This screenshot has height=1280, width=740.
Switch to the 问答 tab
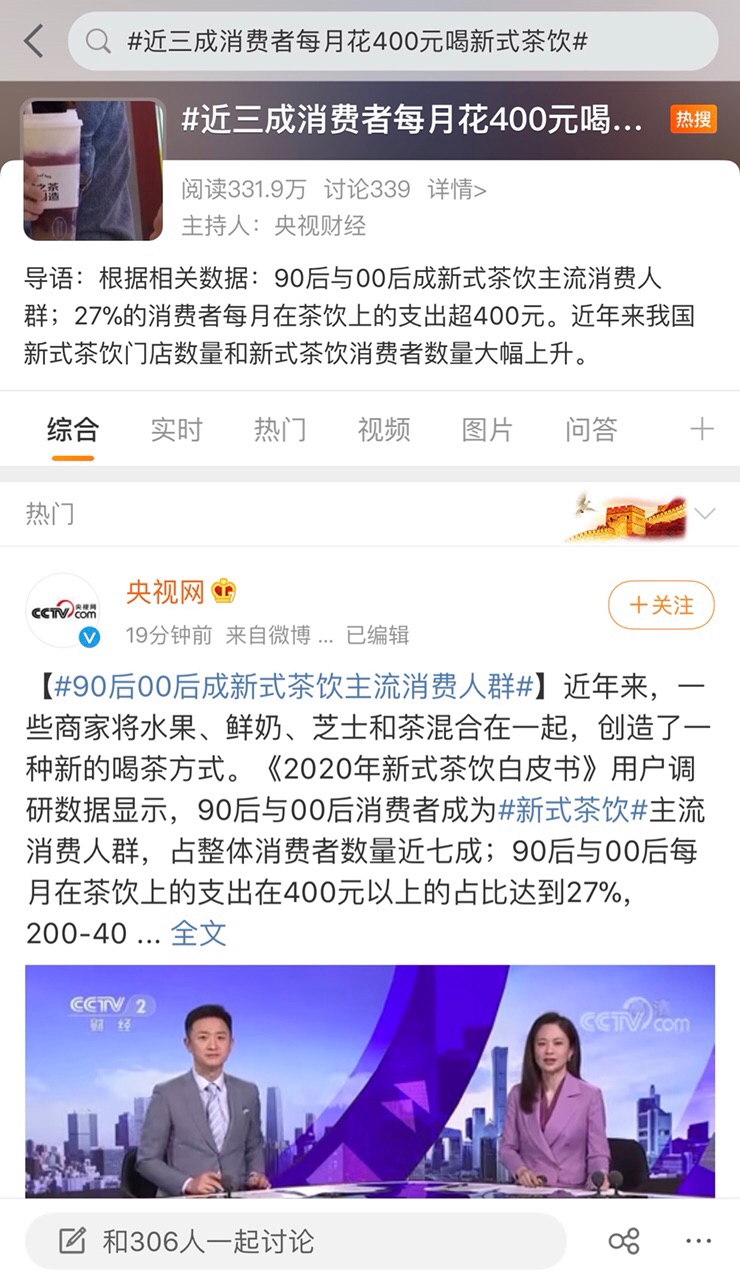591,430
